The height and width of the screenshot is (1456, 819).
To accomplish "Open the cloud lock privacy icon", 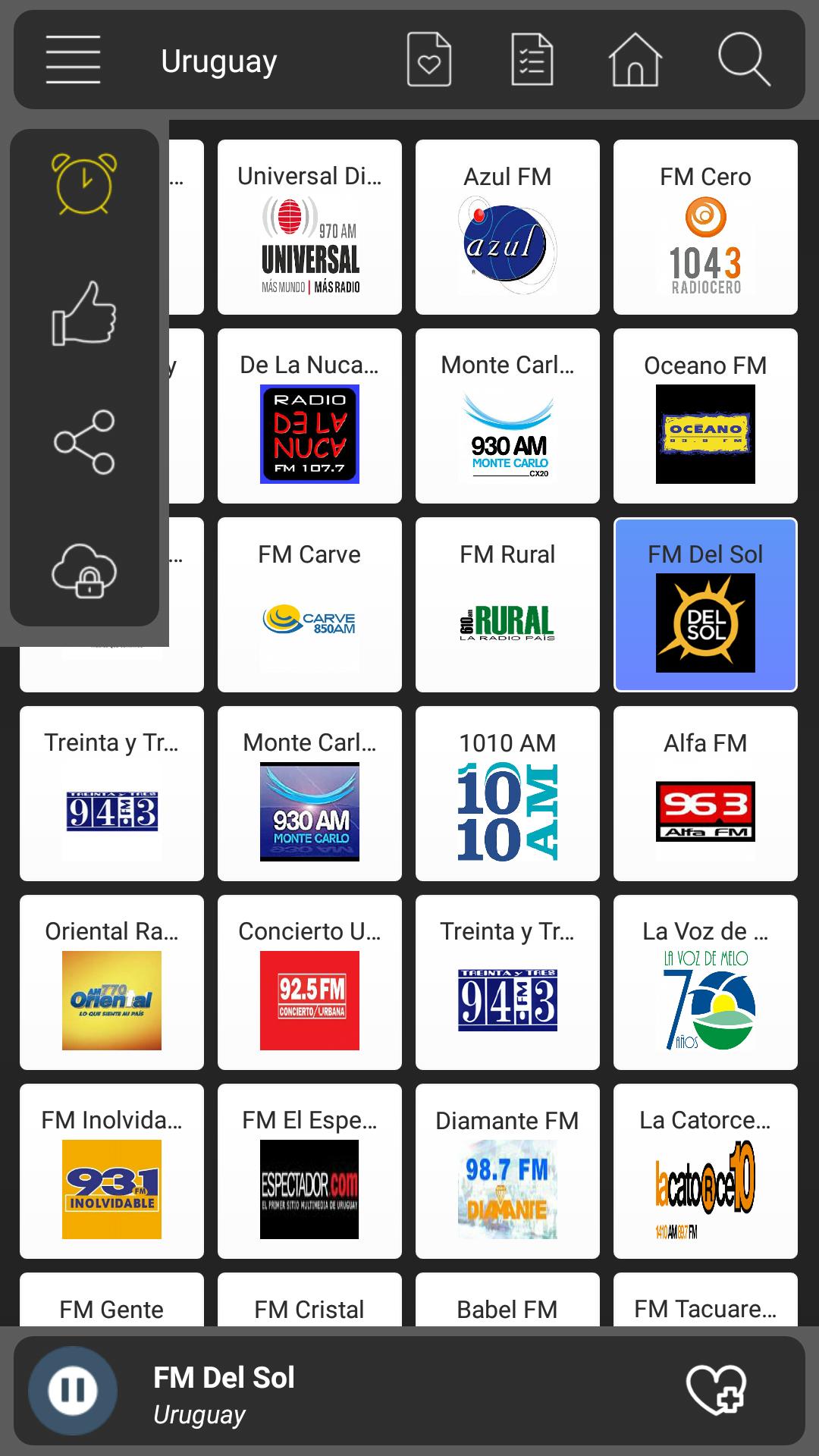I will click(84, 570).
